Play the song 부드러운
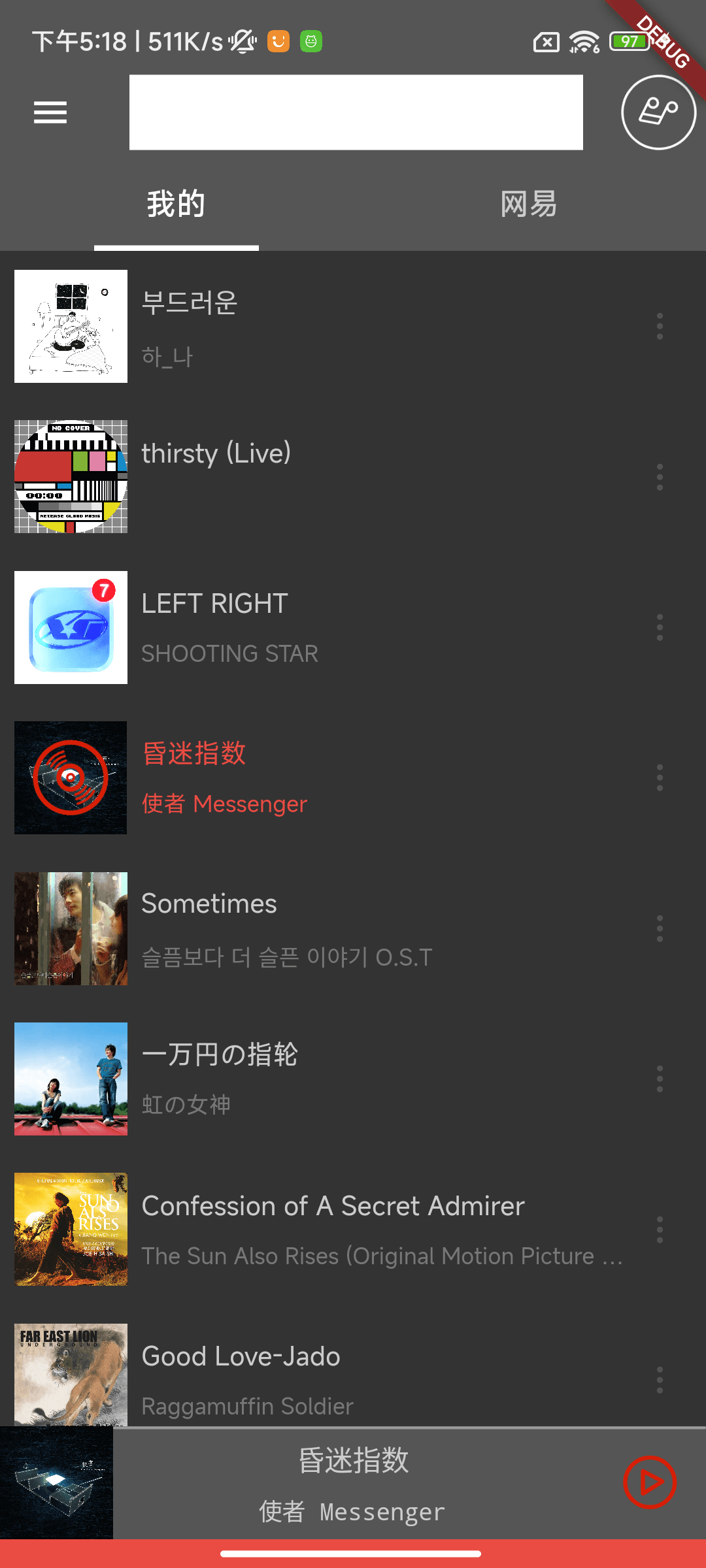 click(x=327, y=327)
